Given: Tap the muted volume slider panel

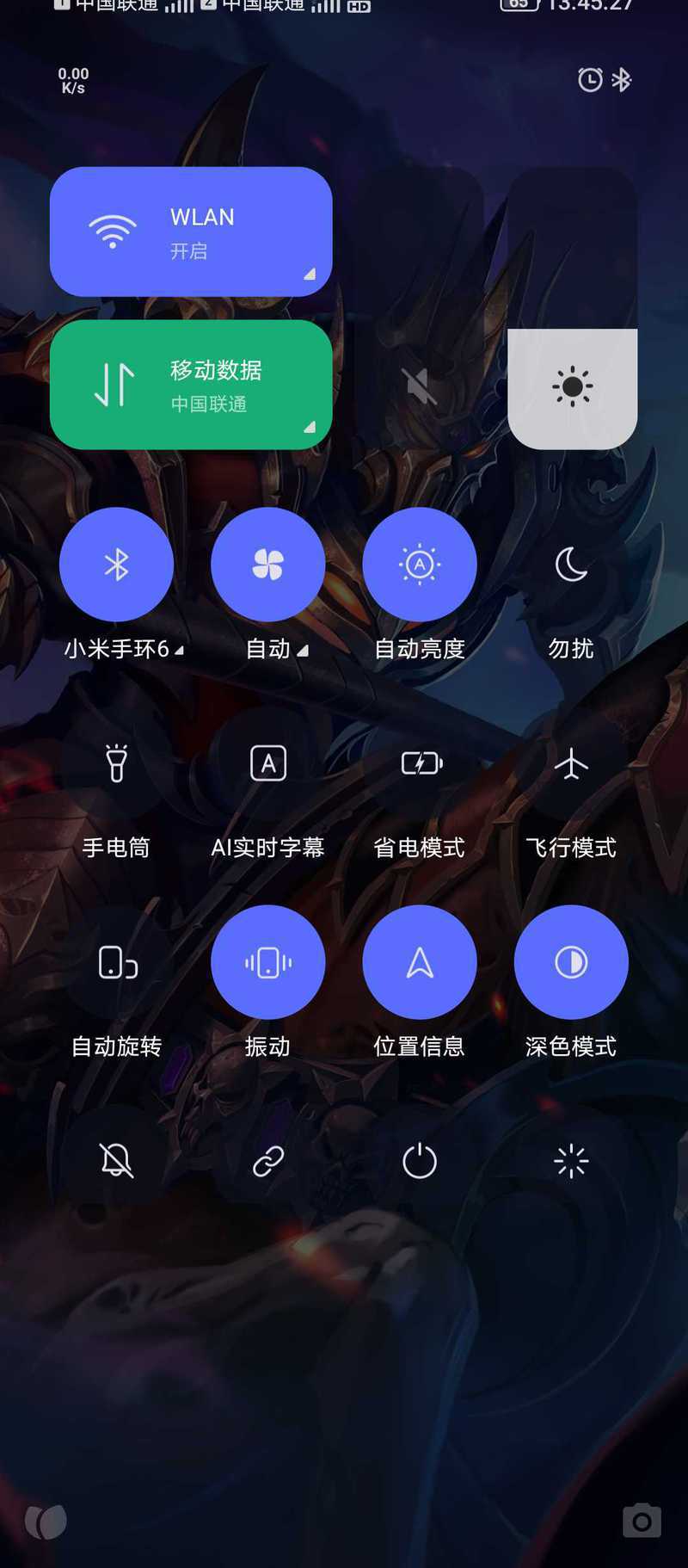Looking at the screenshot, I should coord(420,308).
